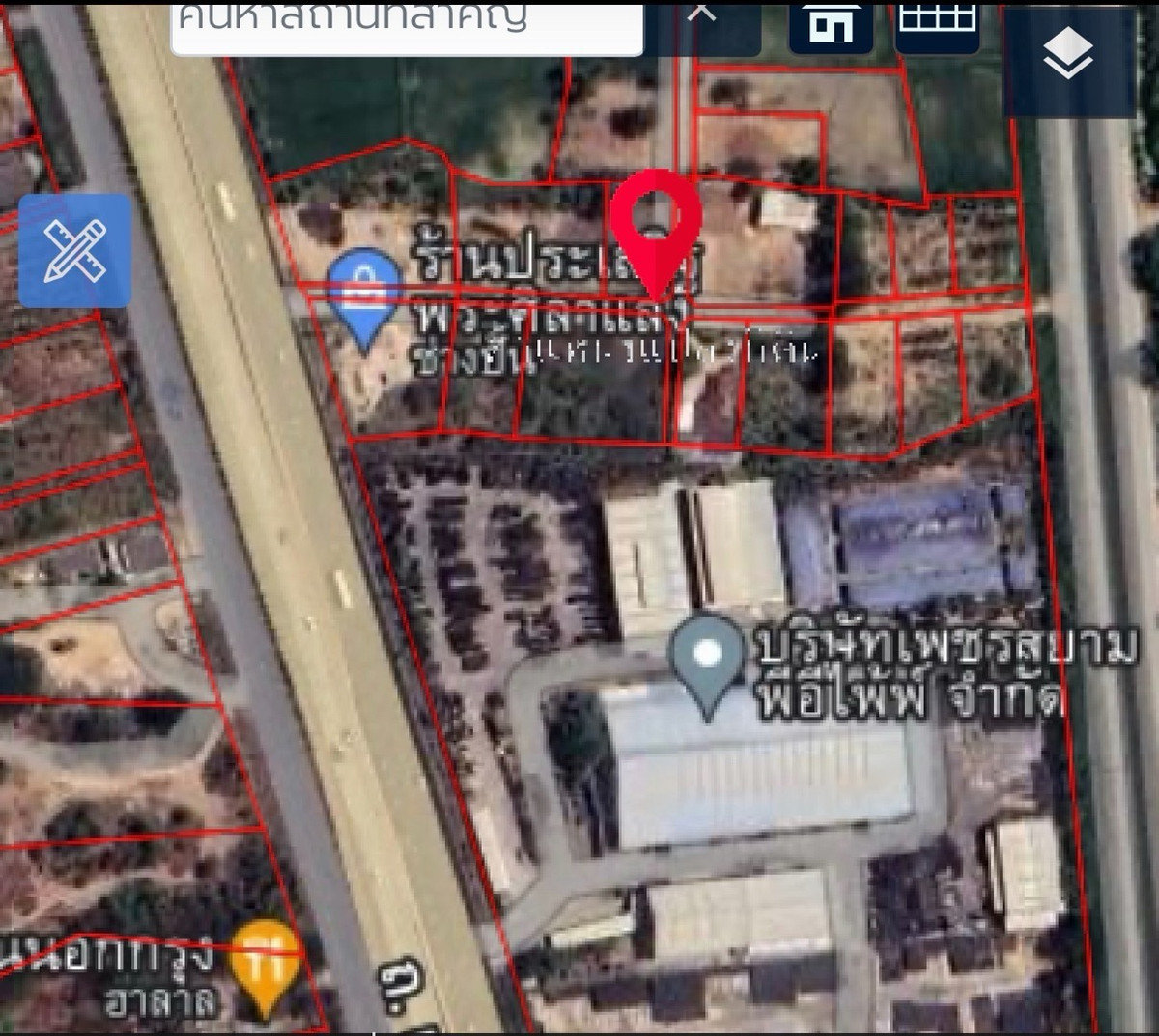Select the red location pin on the map
1159x1036 pixels.
click(x=656, y=224)
